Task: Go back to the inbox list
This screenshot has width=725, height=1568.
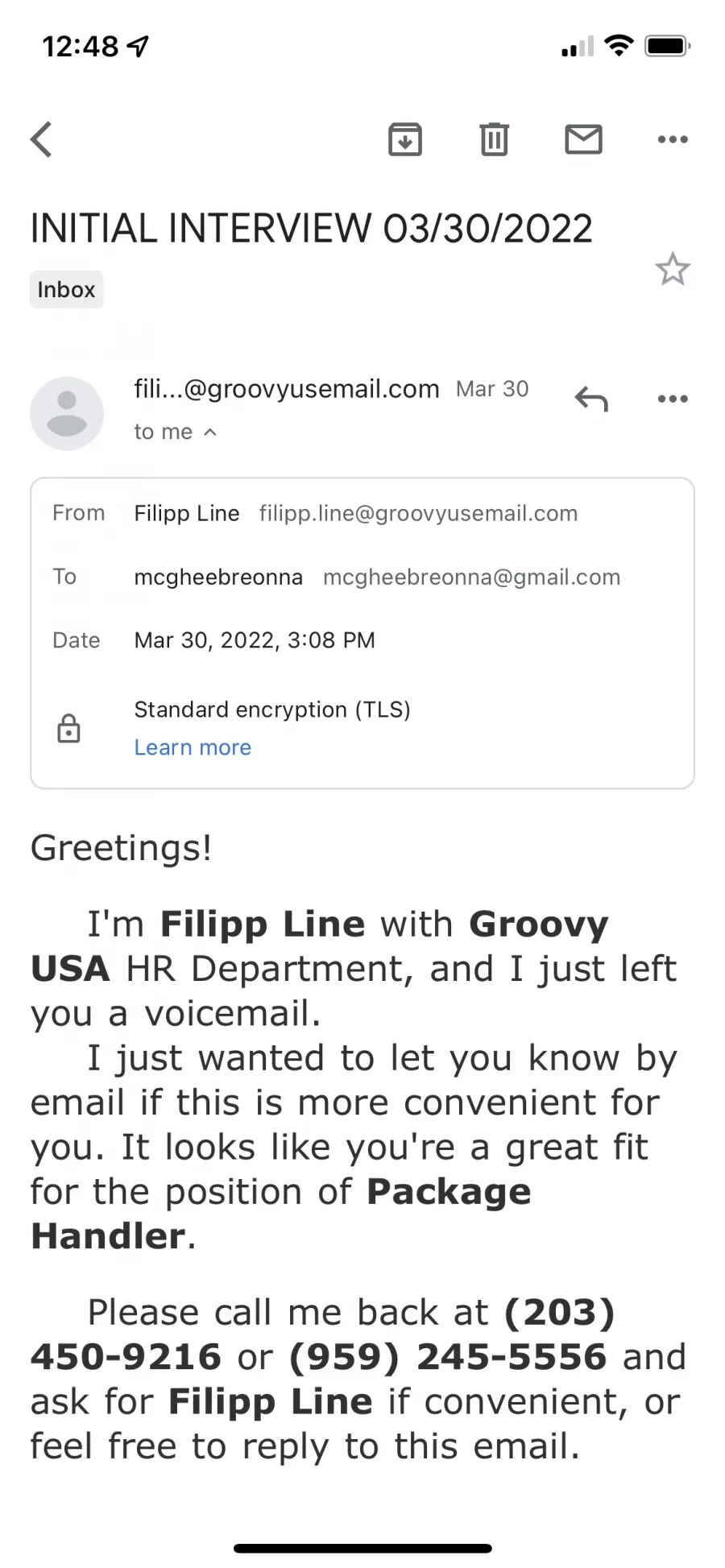Action: click(x=41, y=139)
